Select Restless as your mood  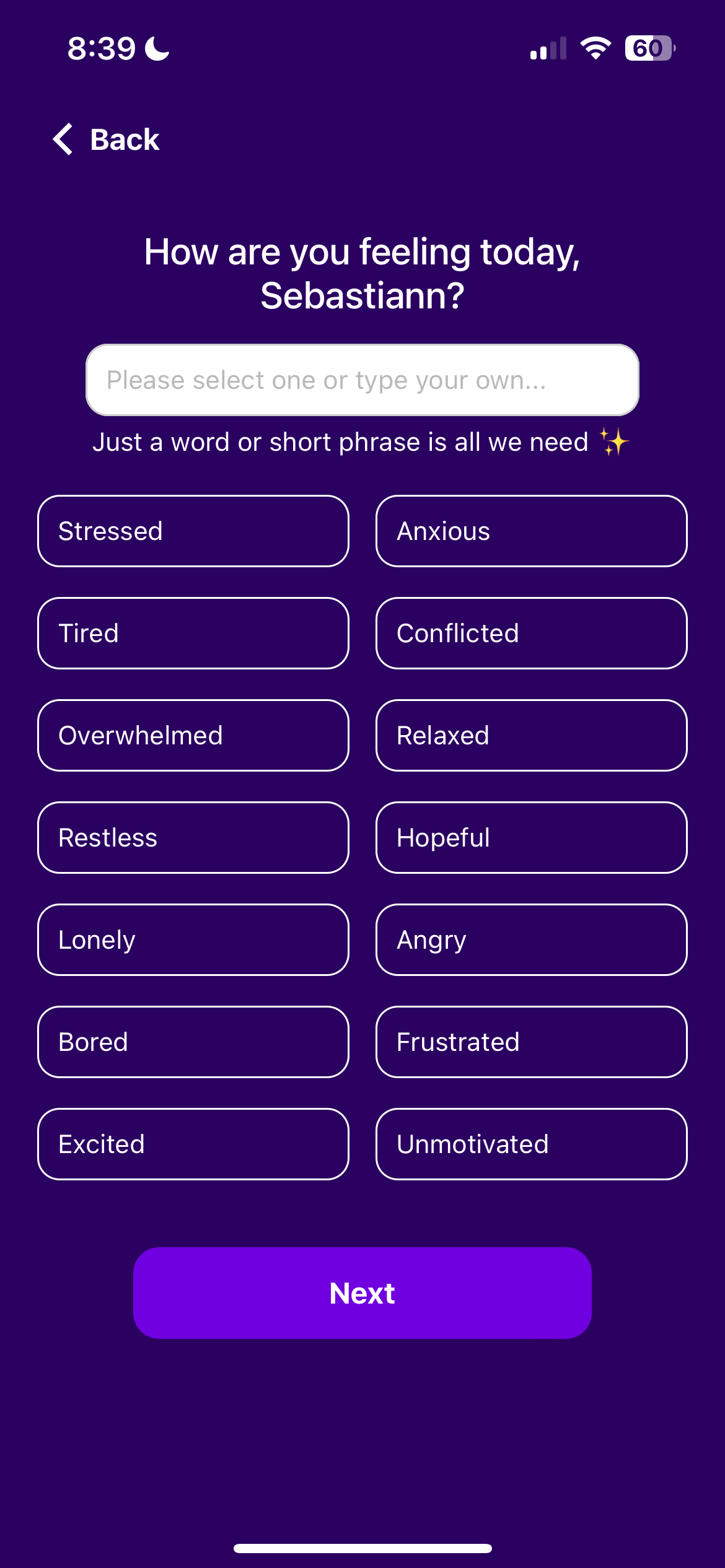(x=193, y=837)
